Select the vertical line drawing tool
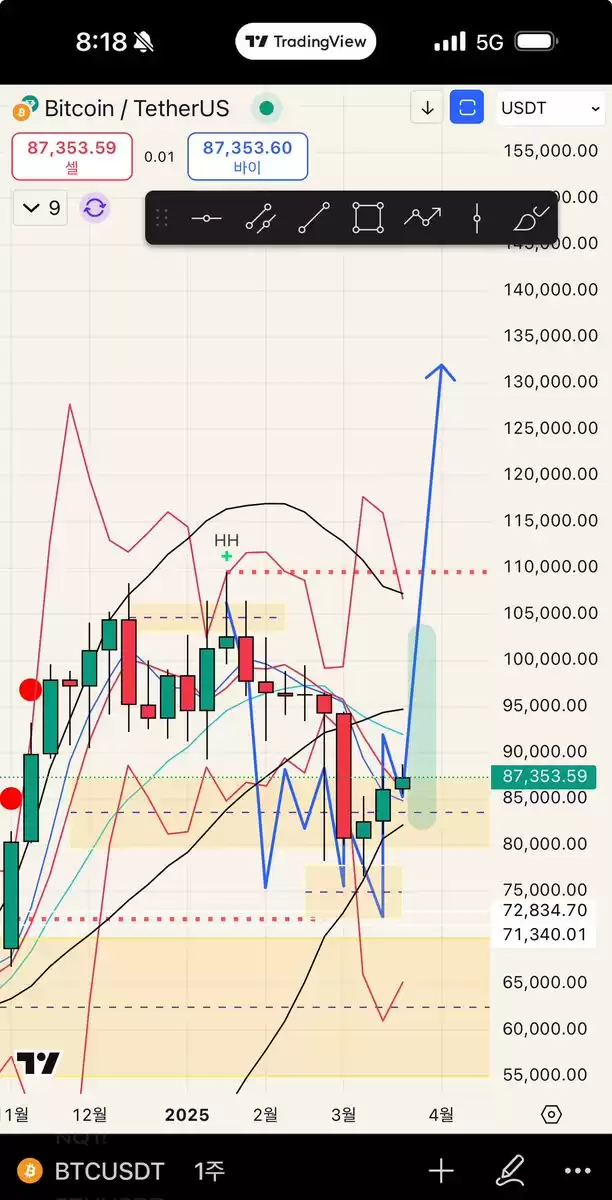 click(477, 218)
